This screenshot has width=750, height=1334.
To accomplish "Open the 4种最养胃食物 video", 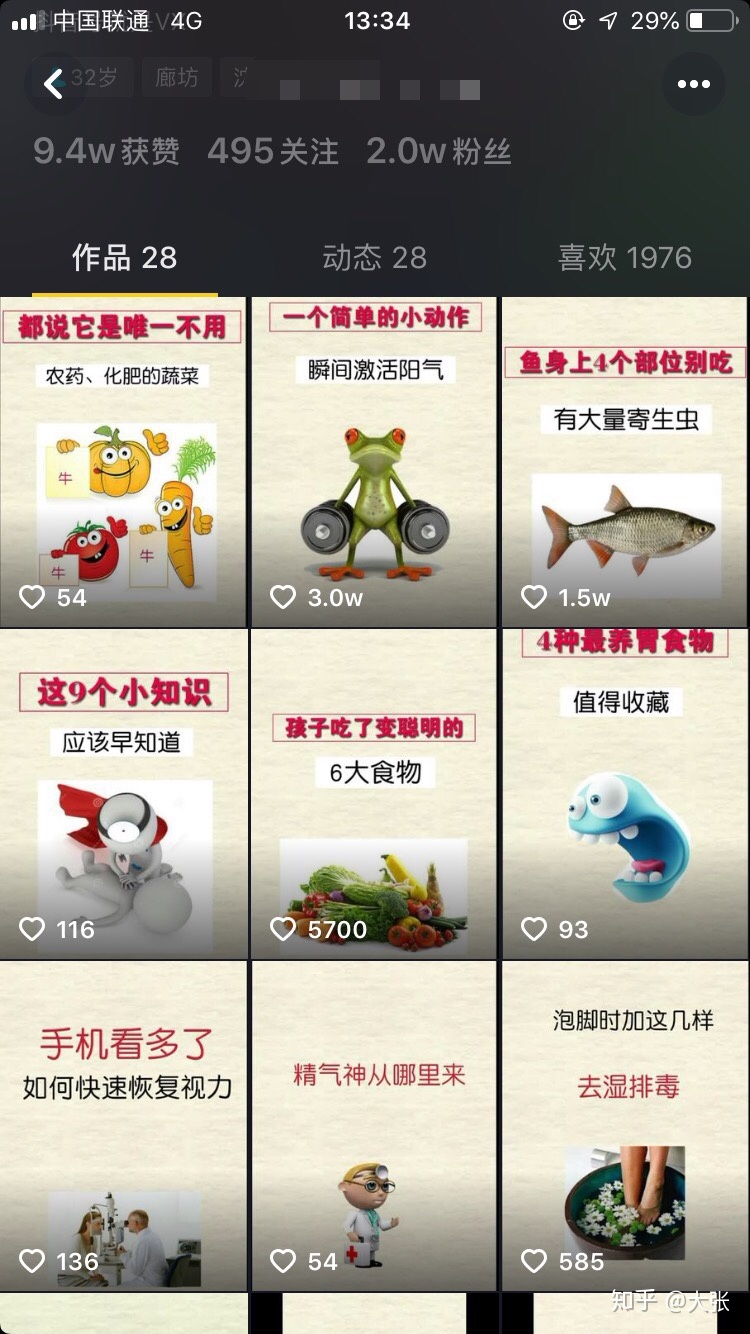I will [x=625, y=794].
